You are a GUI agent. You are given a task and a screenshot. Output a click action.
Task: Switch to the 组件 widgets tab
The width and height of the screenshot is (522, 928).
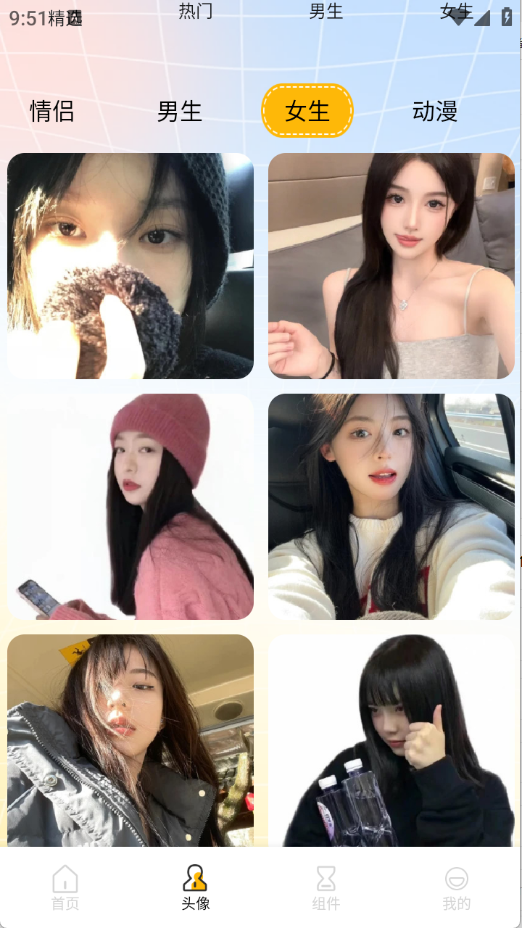pyautogui.click(x=326, y=887)
